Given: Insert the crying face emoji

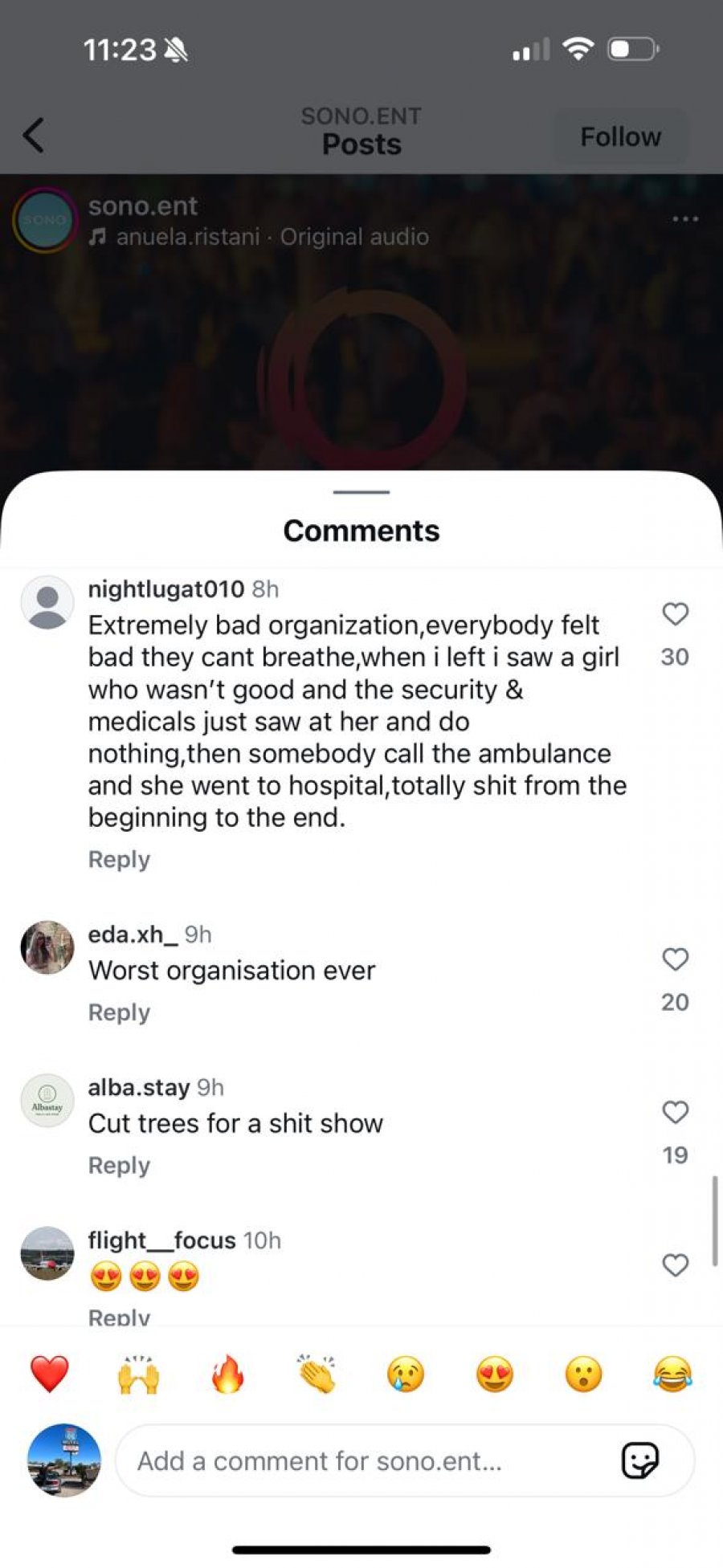Looking at the screenshot, I should point(406,1374).
